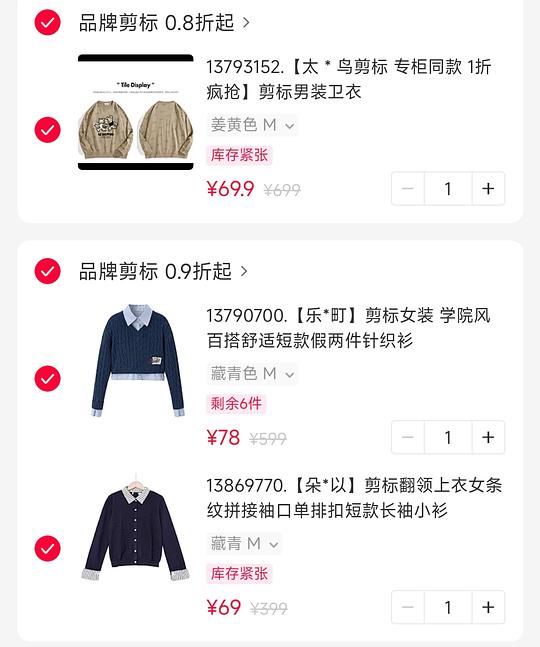Increase quantity of the ¥69 collared top
This screenshot has height=647, width=540.
point(488,607)
